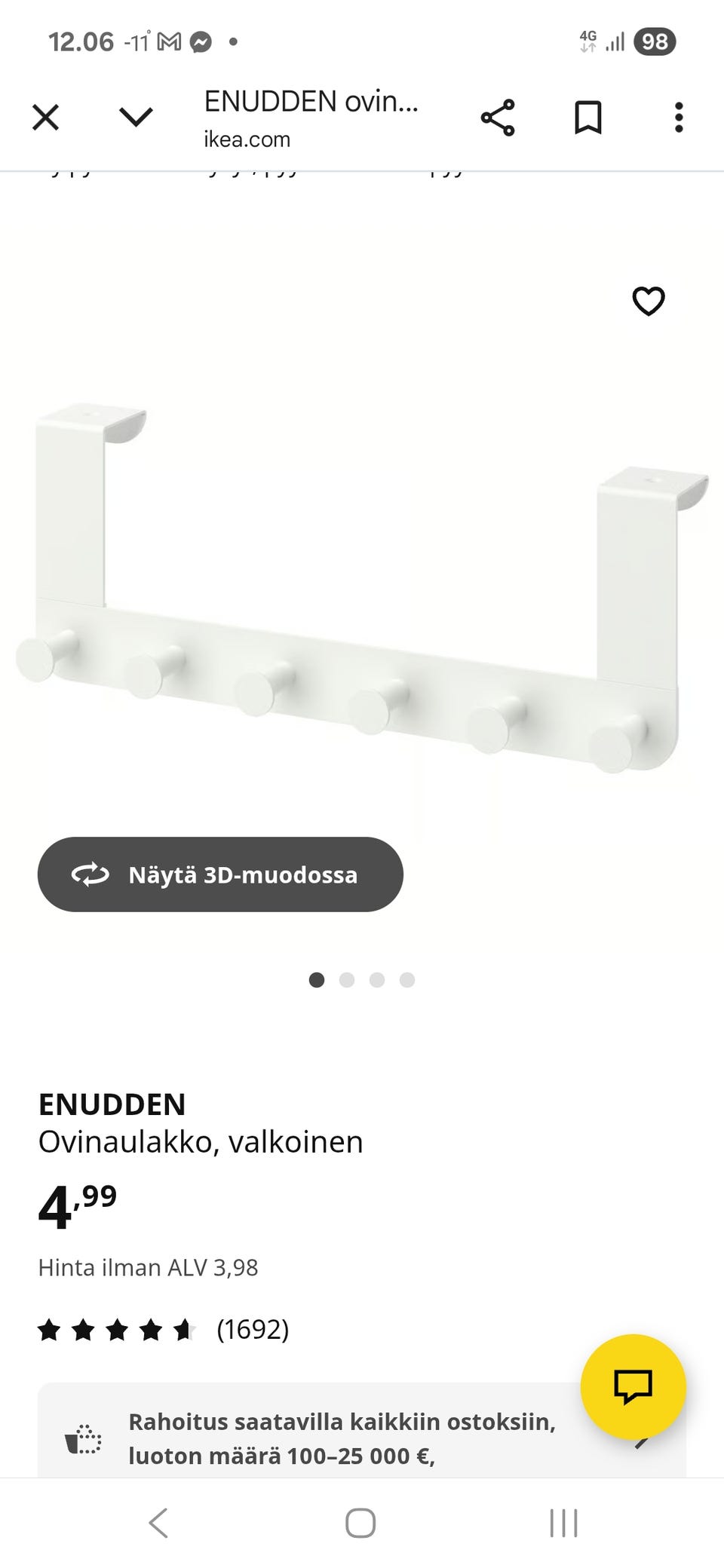Close the page with the X icon

click(x=46, y=117)
